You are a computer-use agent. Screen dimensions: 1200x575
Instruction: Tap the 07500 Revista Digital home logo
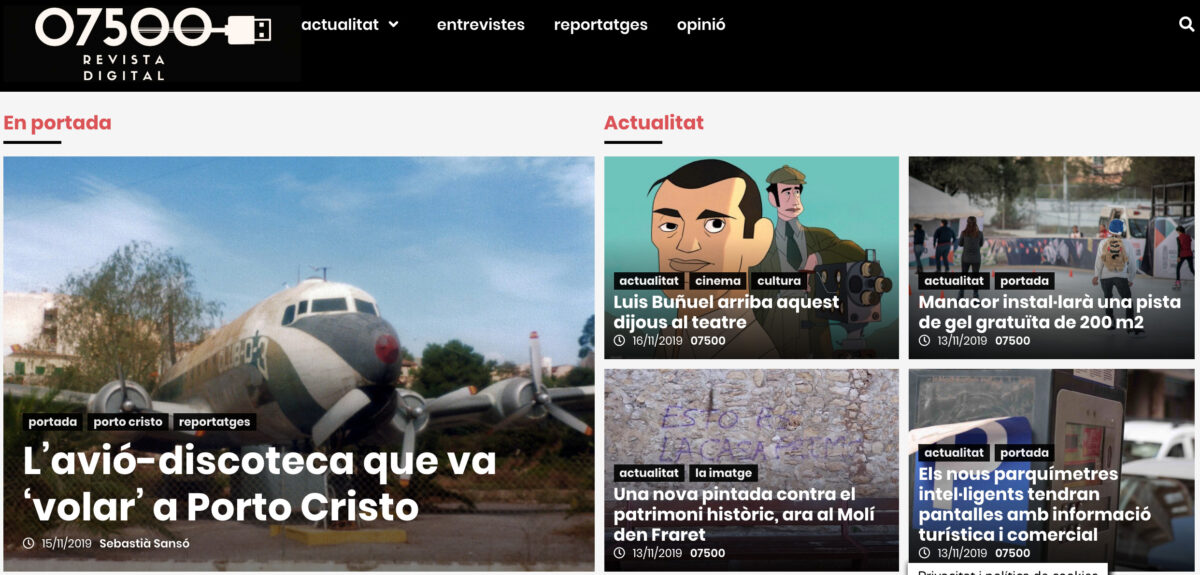coord(152,42)
